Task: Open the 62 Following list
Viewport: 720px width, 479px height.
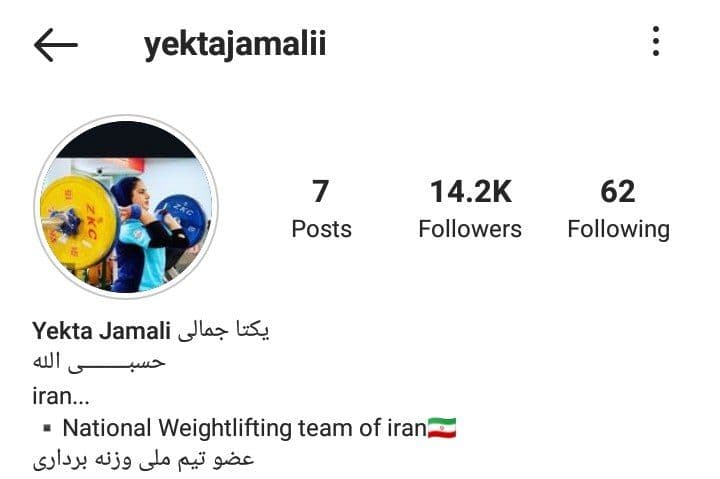Action: coord(618,209)
